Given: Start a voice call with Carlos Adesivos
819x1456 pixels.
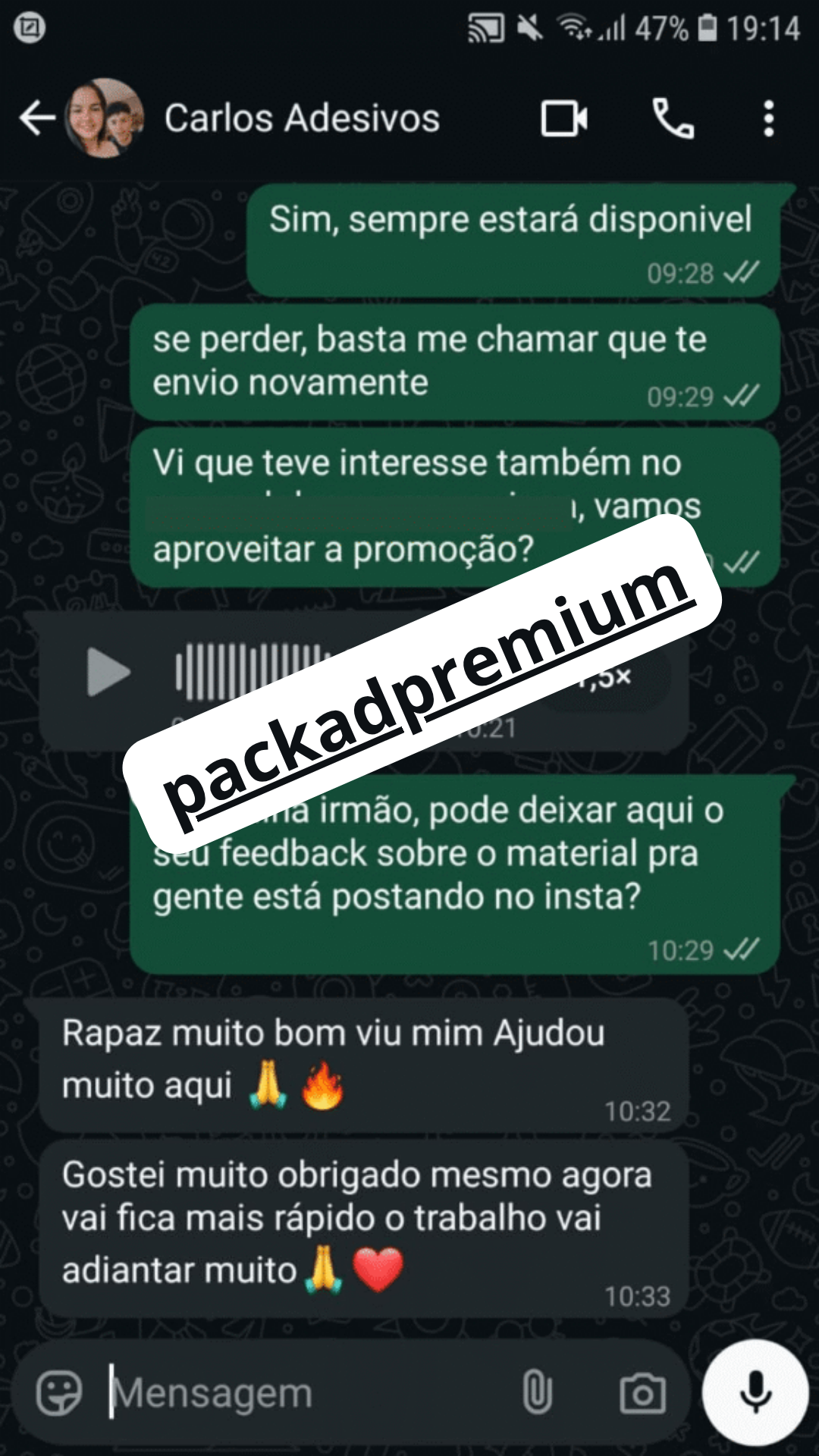Looking at the screenshot, I should coord(673,119).
